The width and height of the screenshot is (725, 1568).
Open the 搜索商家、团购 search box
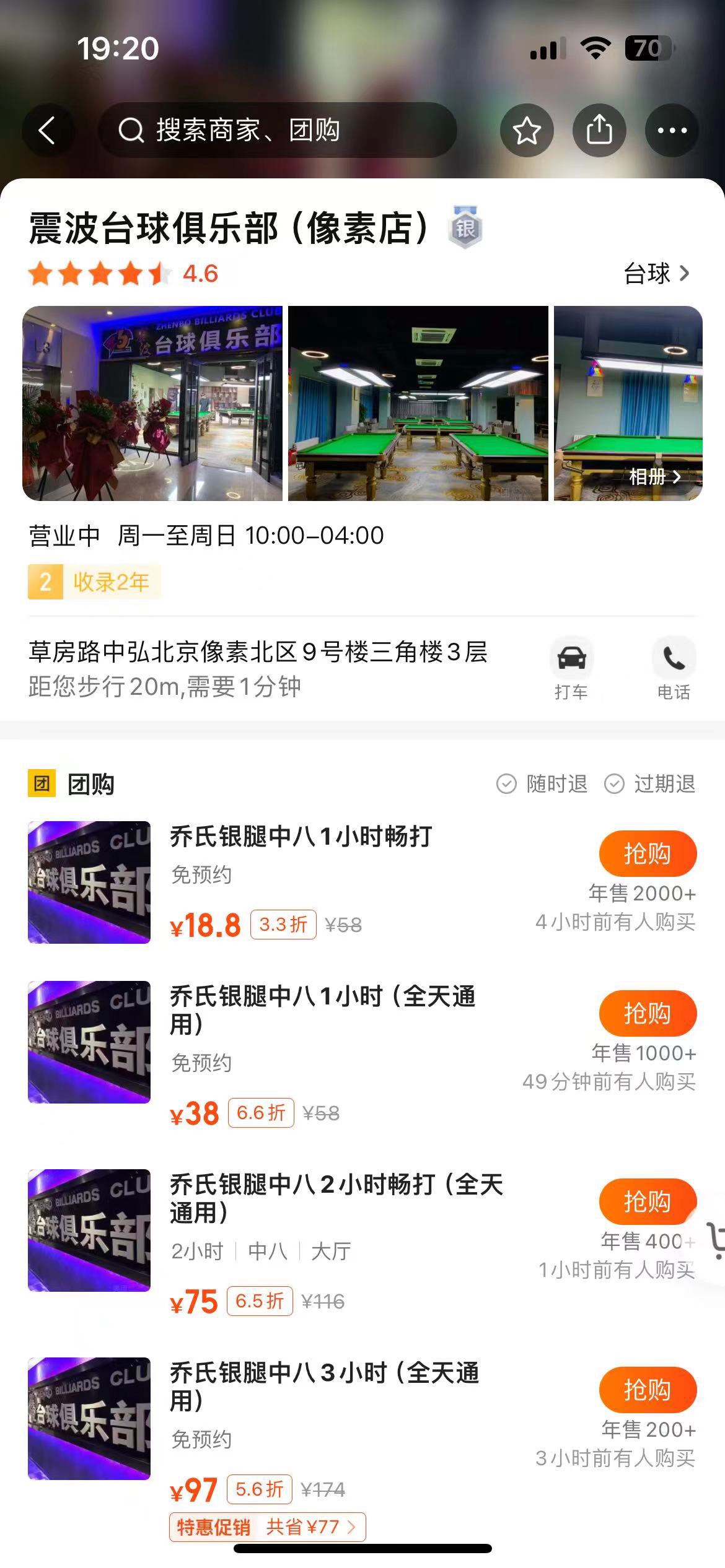point(277,130)
